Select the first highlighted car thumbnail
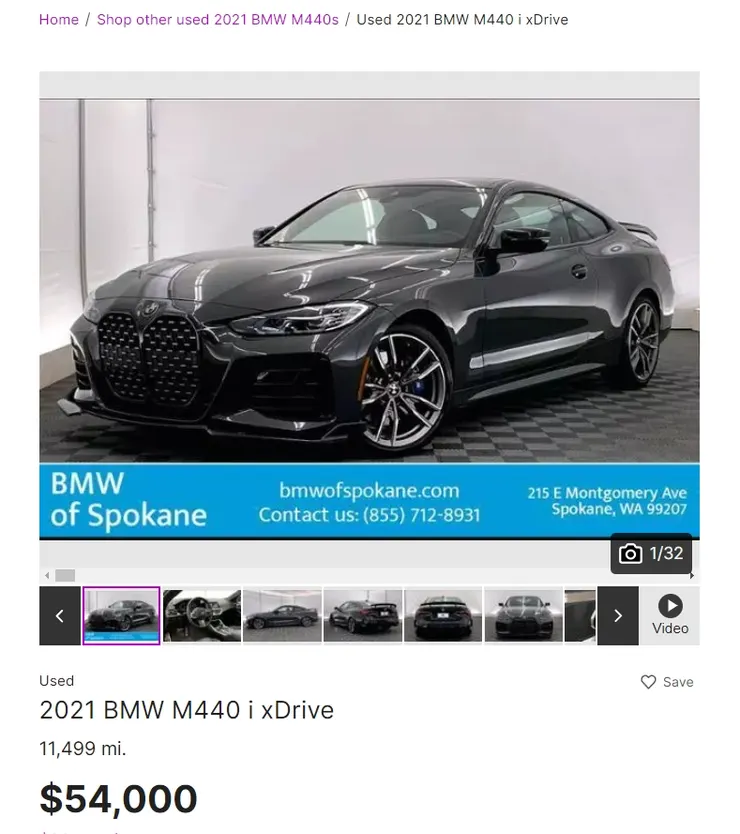The width and height of the screenshot is (740, 834). point(121,616)
